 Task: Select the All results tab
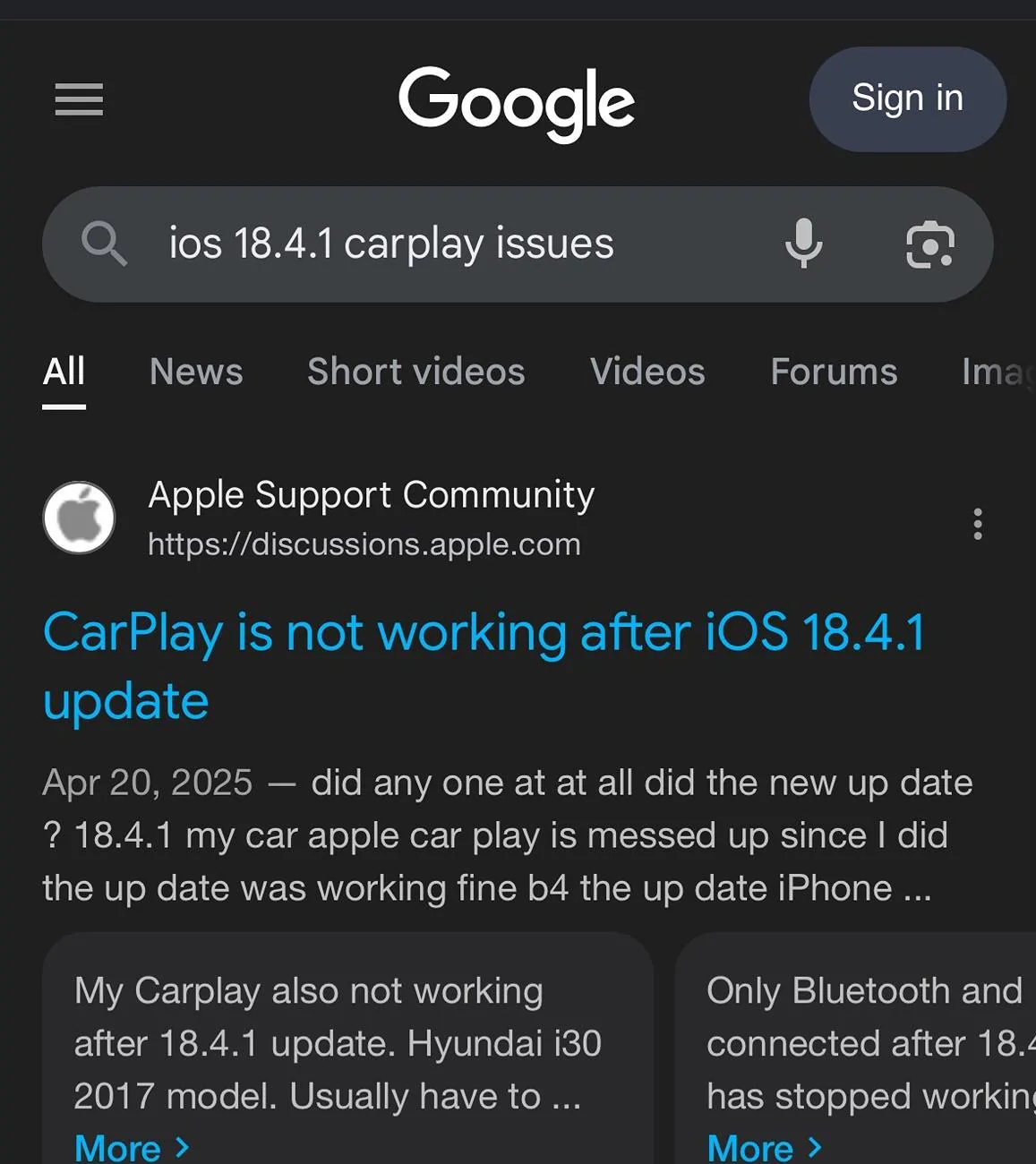tap(64, 372)
